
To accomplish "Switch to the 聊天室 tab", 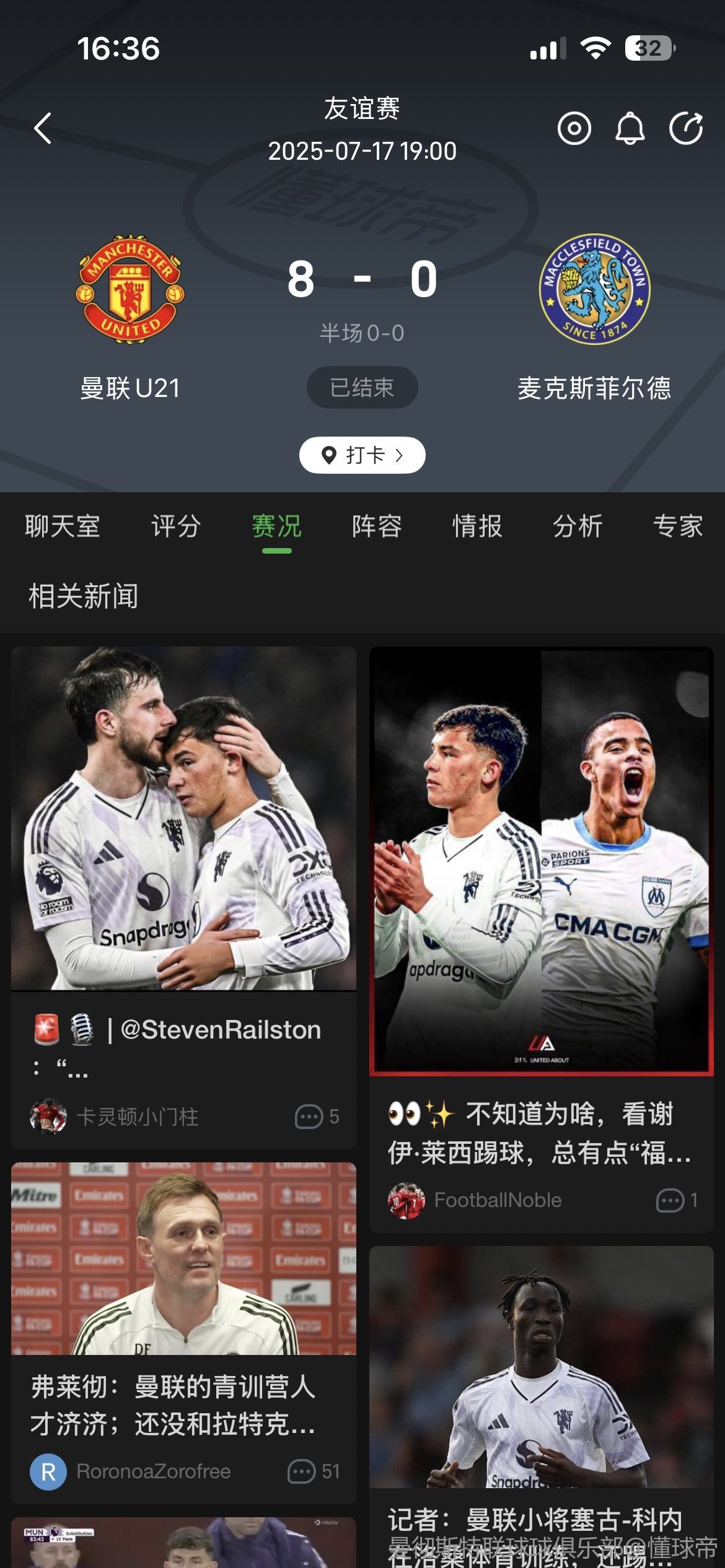I will point(62,526).
